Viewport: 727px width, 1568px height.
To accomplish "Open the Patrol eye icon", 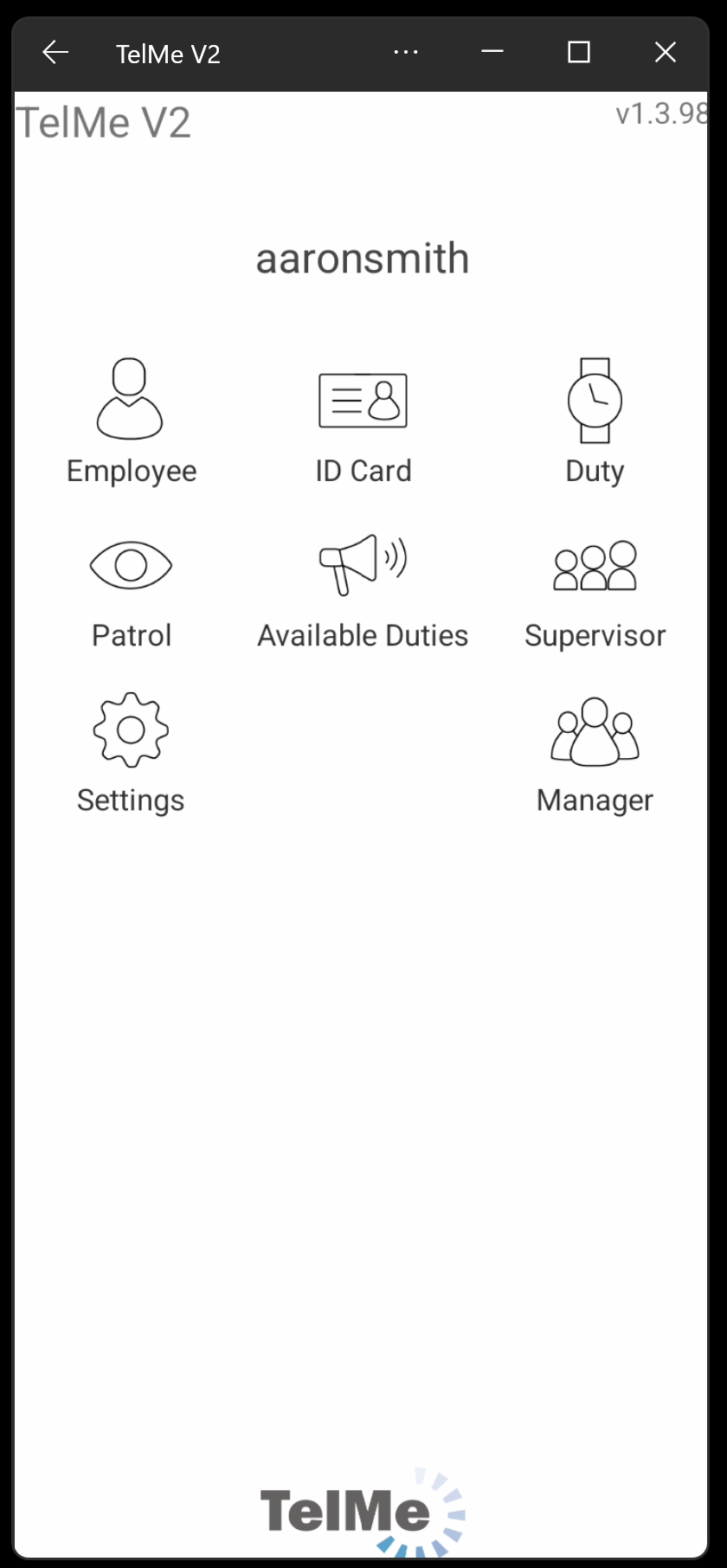I will pyautogui.click(x=131, y=564).
